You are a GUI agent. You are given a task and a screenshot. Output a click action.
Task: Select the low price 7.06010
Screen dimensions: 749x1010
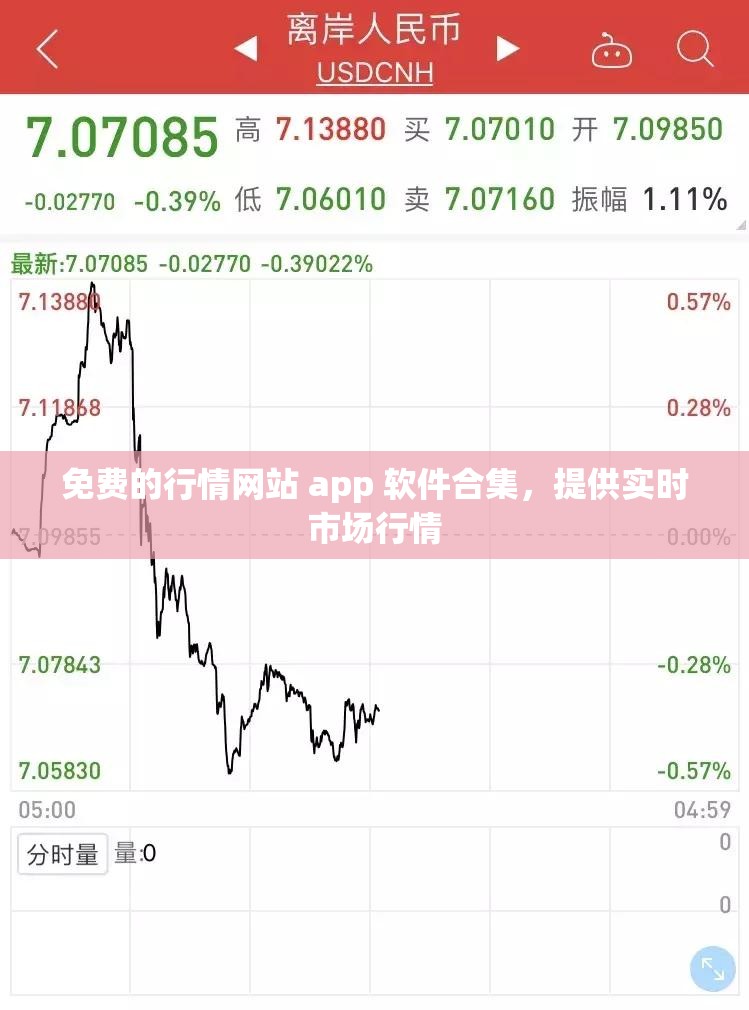coord(331,199)
